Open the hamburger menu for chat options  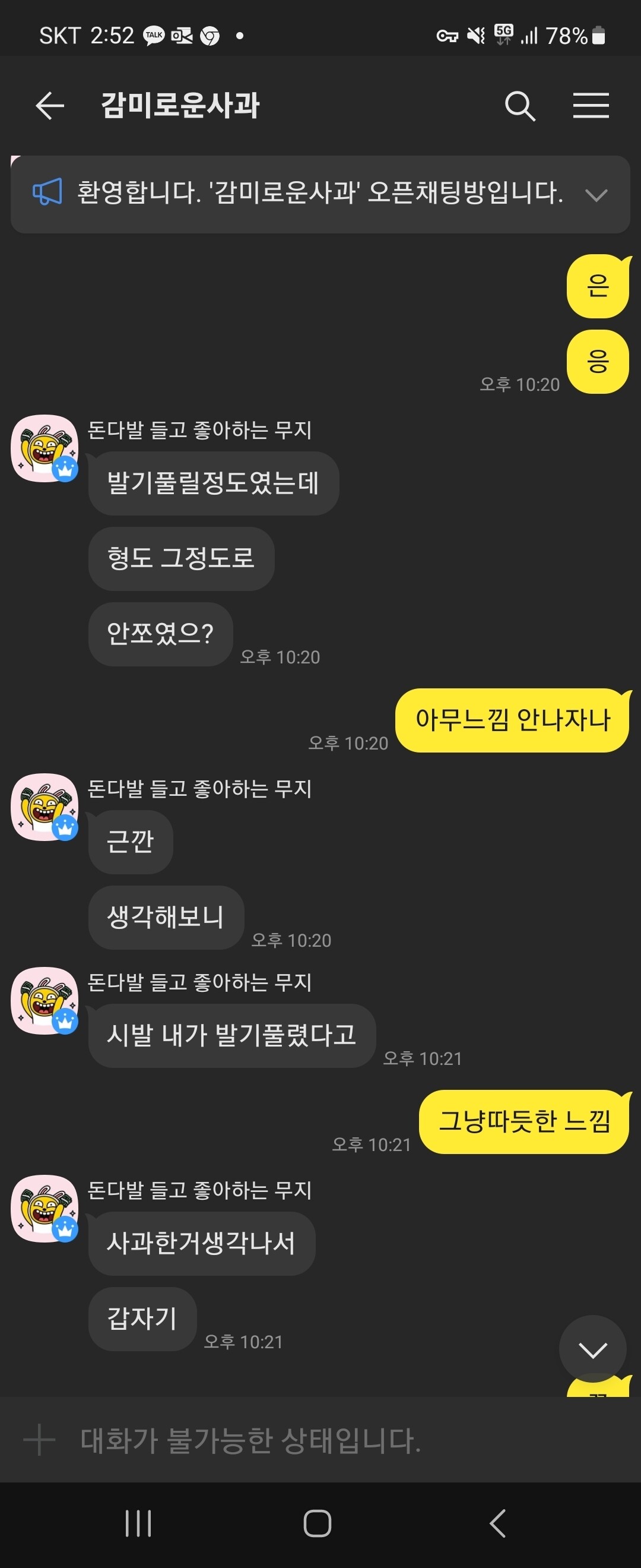[591, 105]
